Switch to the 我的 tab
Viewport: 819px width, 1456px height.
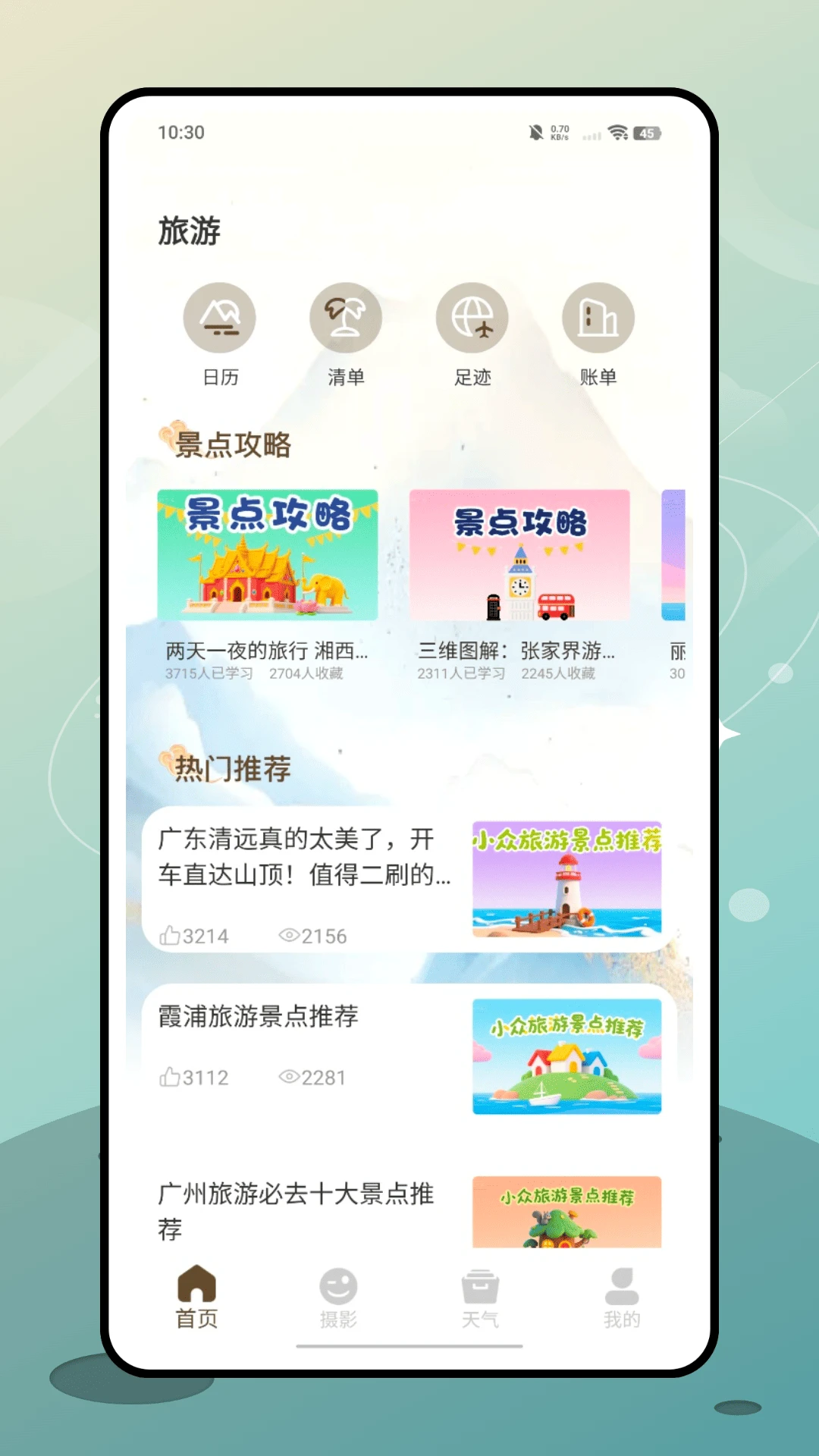click(x=622, y=1297)
